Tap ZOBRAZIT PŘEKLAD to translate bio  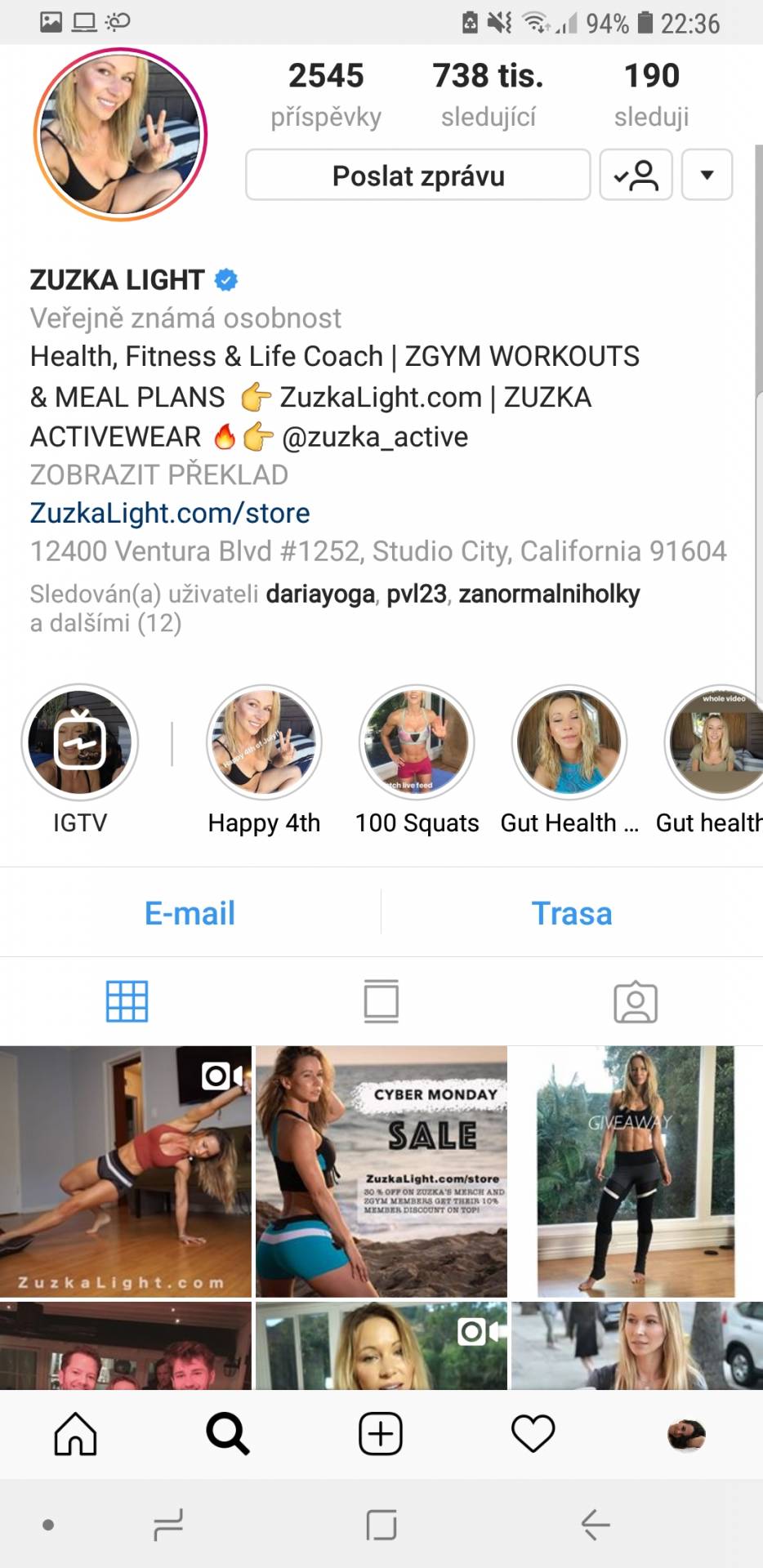pyautogui.click(x=159, y=474)
